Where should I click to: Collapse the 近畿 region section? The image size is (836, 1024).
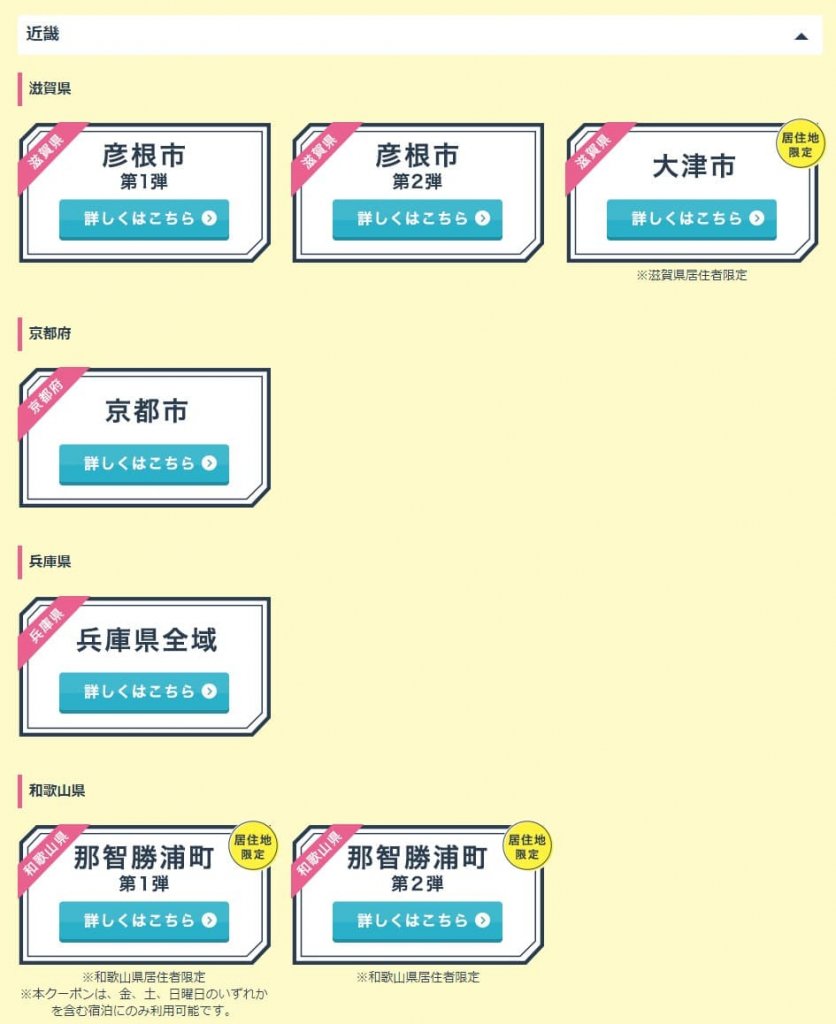click(800, 36)
